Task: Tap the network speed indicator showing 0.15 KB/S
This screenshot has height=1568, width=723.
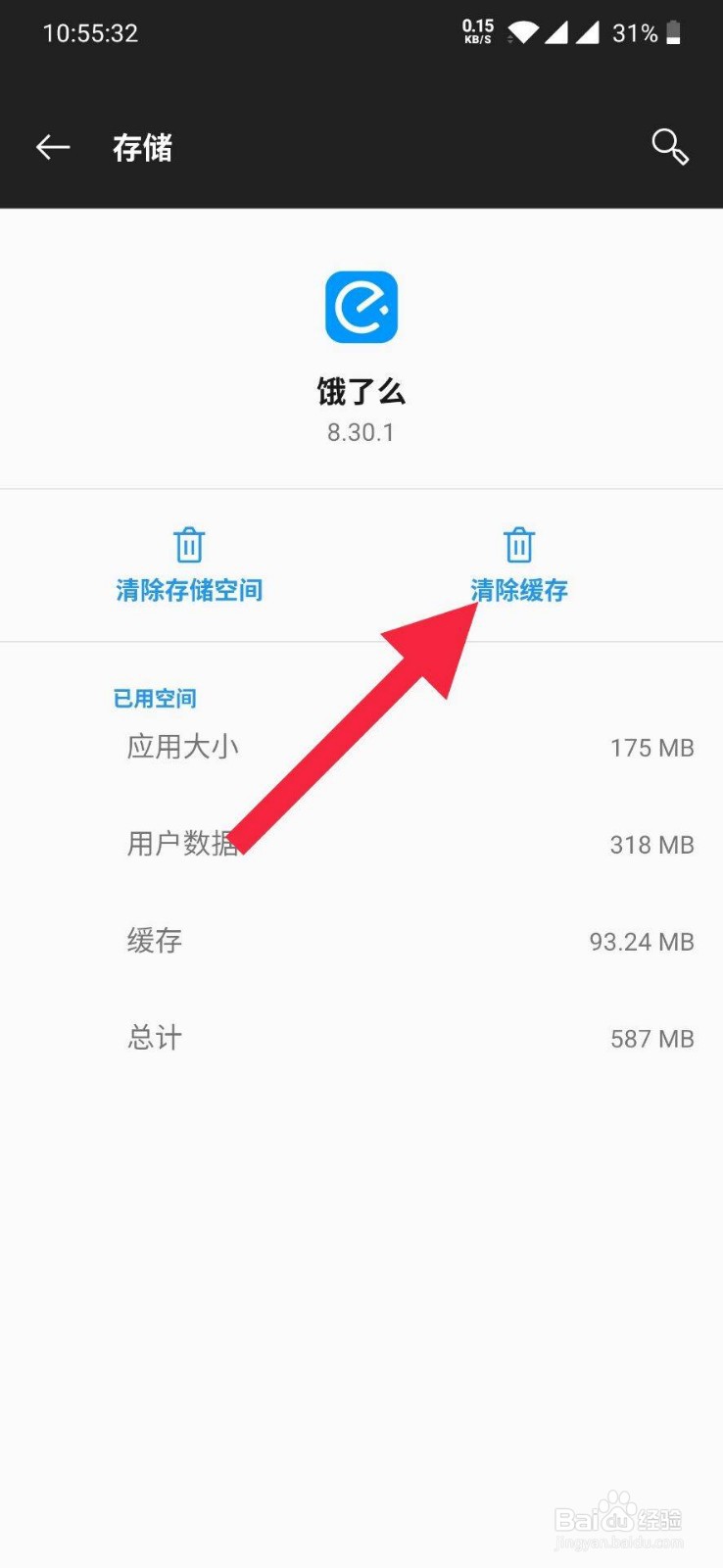Action: point(477,30)
